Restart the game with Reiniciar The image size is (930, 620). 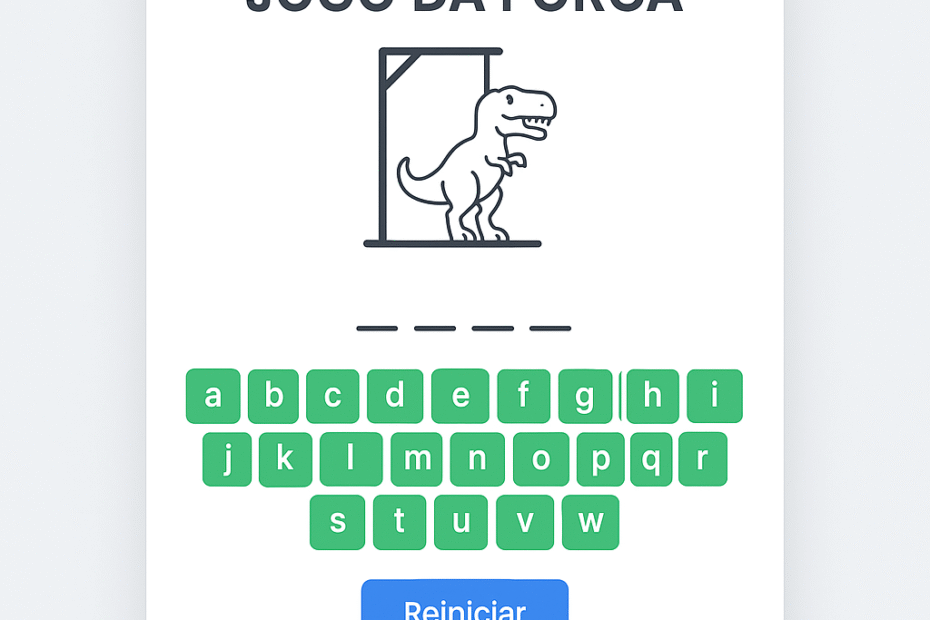click(x=465, y=605)
